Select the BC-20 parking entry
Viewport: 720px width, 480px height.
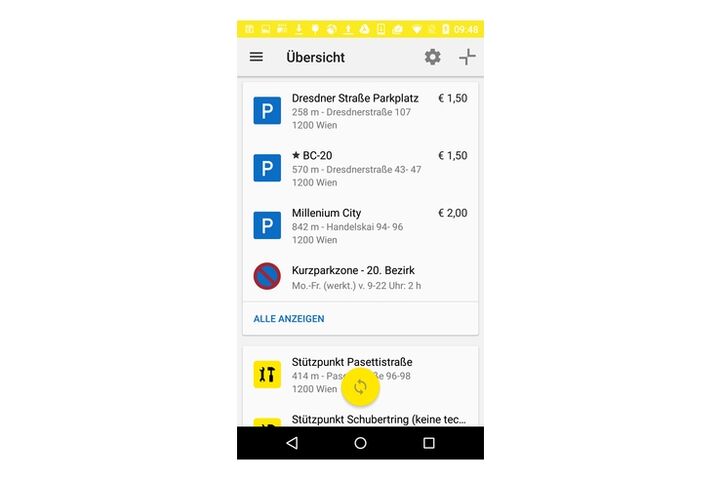pyautogui.click(x=360, y=168)
